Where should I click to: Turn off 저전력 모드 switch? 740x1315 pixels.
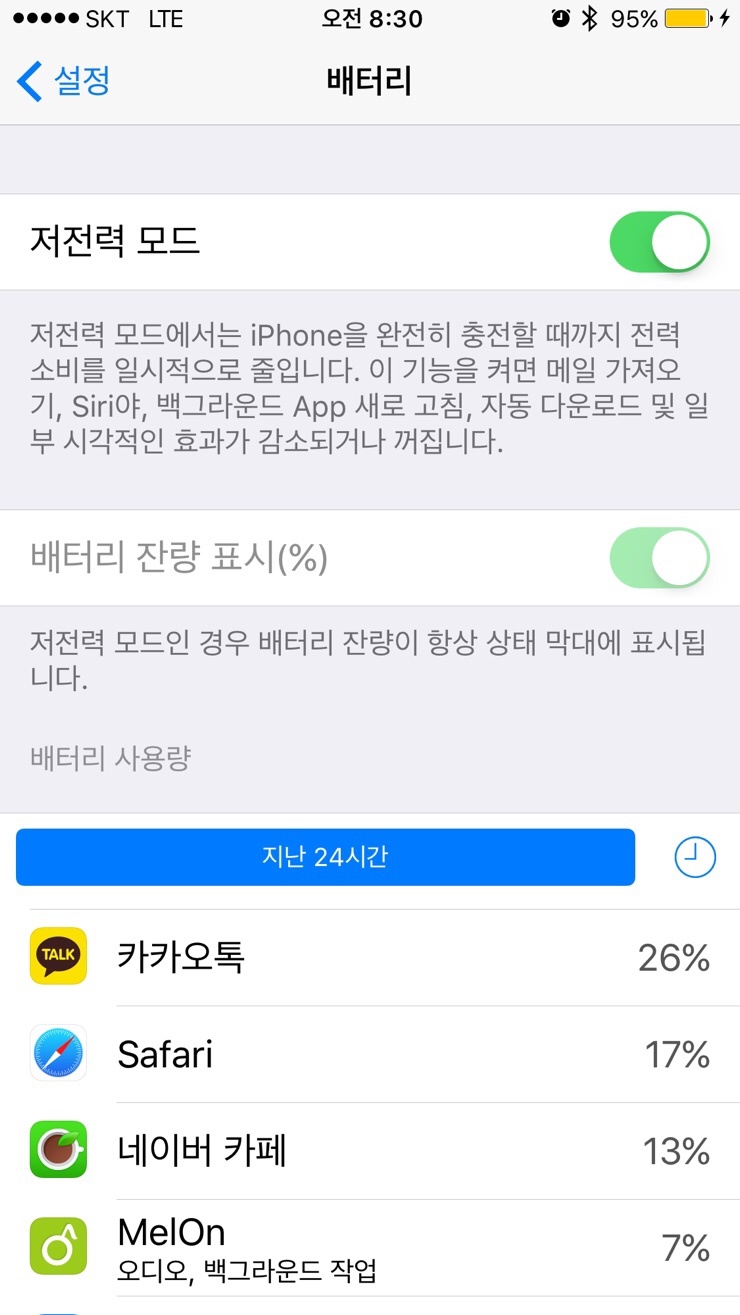click(659, 242)
